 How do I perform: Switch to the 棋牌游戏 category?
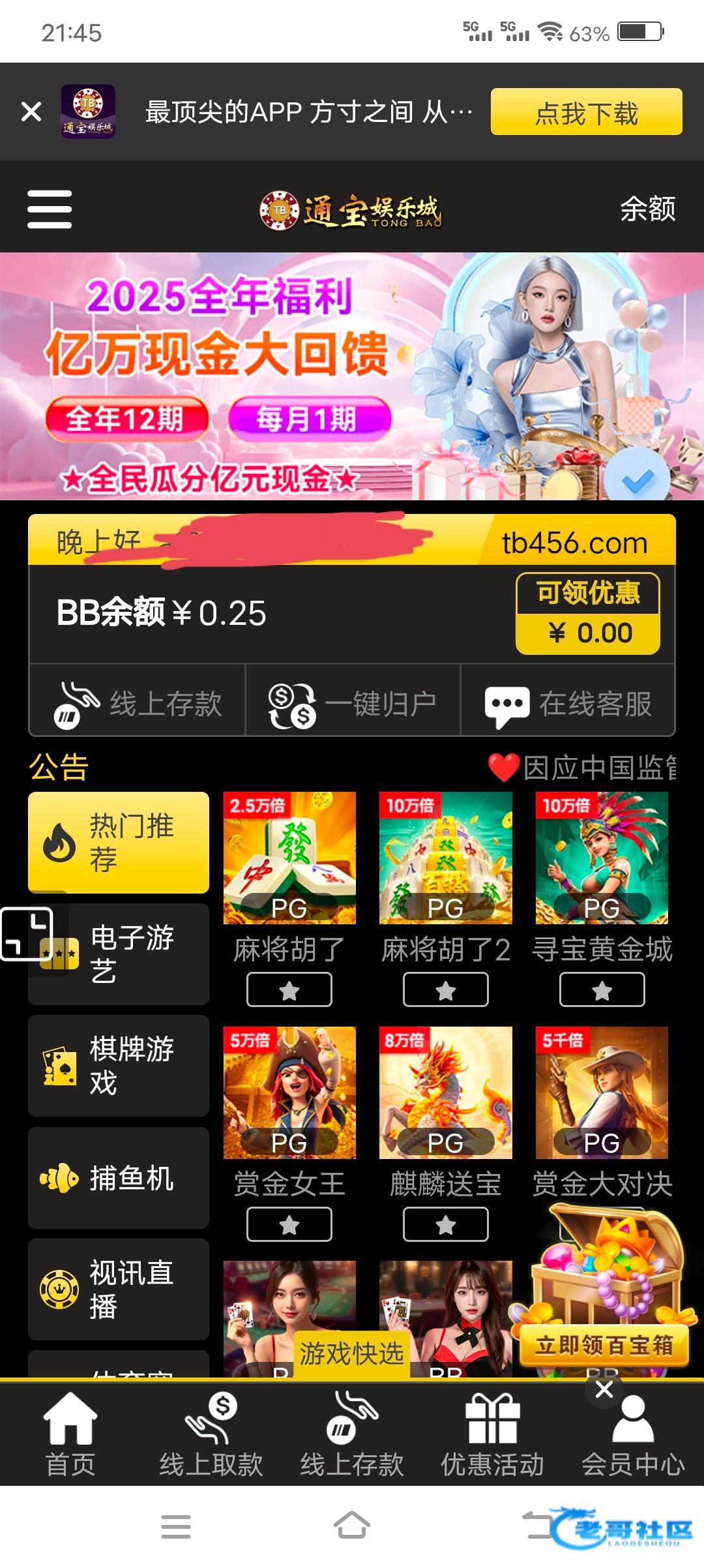119,1066
